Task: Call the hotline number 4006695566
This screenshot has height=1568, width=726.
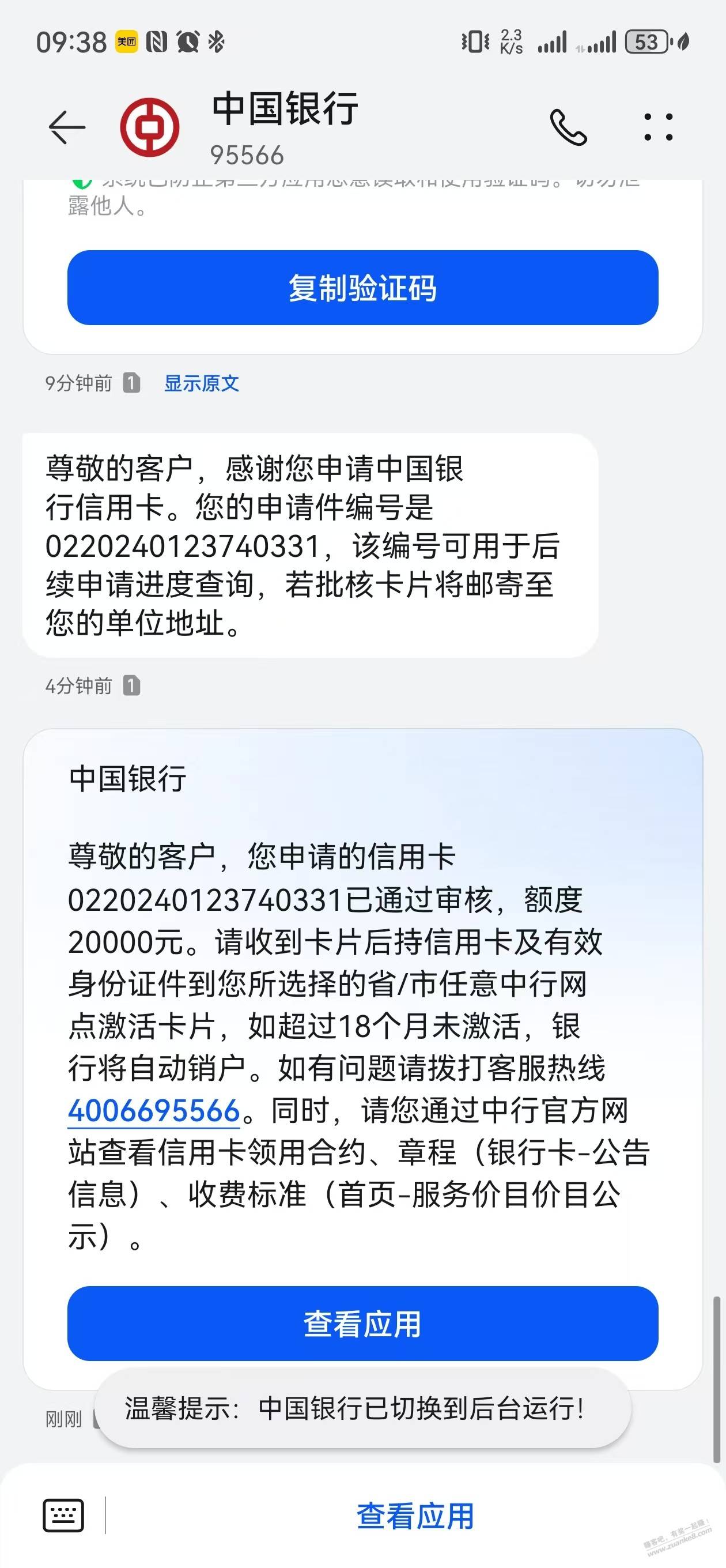Action: (154, 1110)
